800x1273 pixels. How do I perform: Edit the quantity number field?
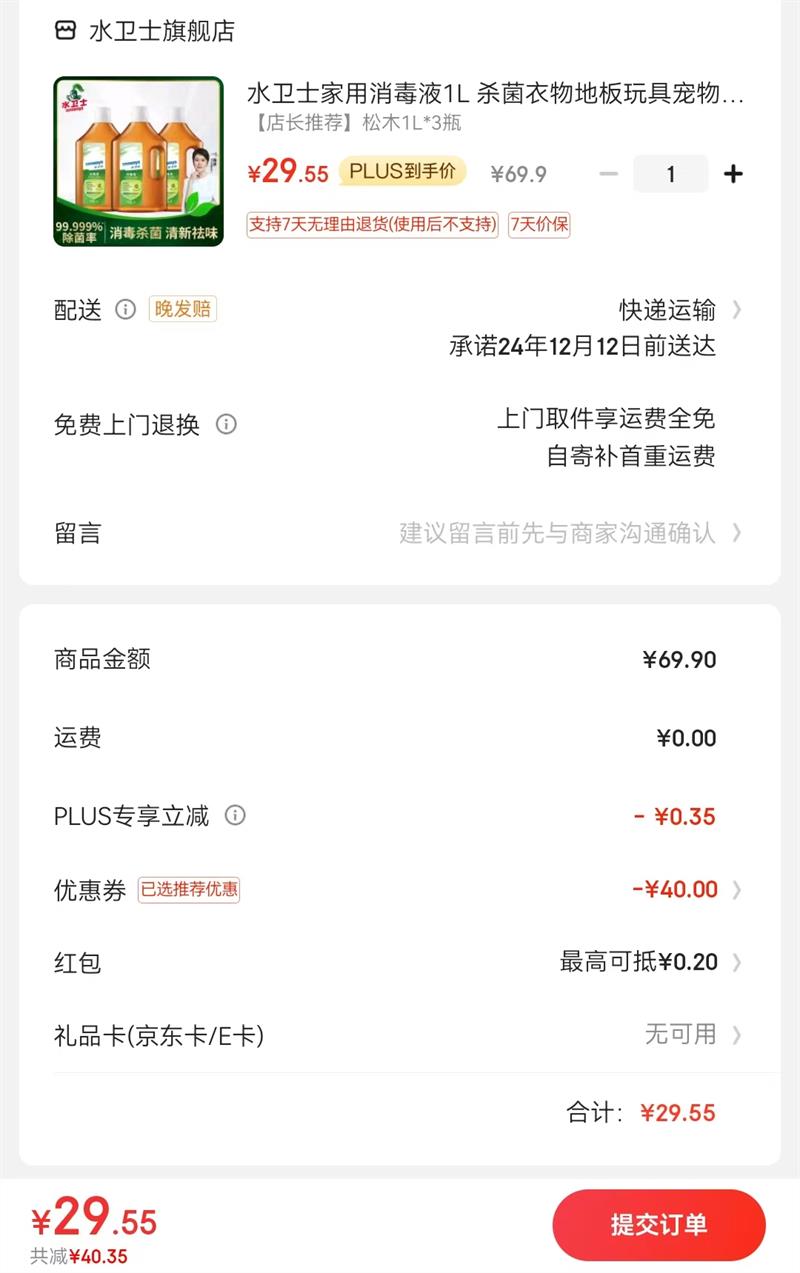tap(670, 174)
